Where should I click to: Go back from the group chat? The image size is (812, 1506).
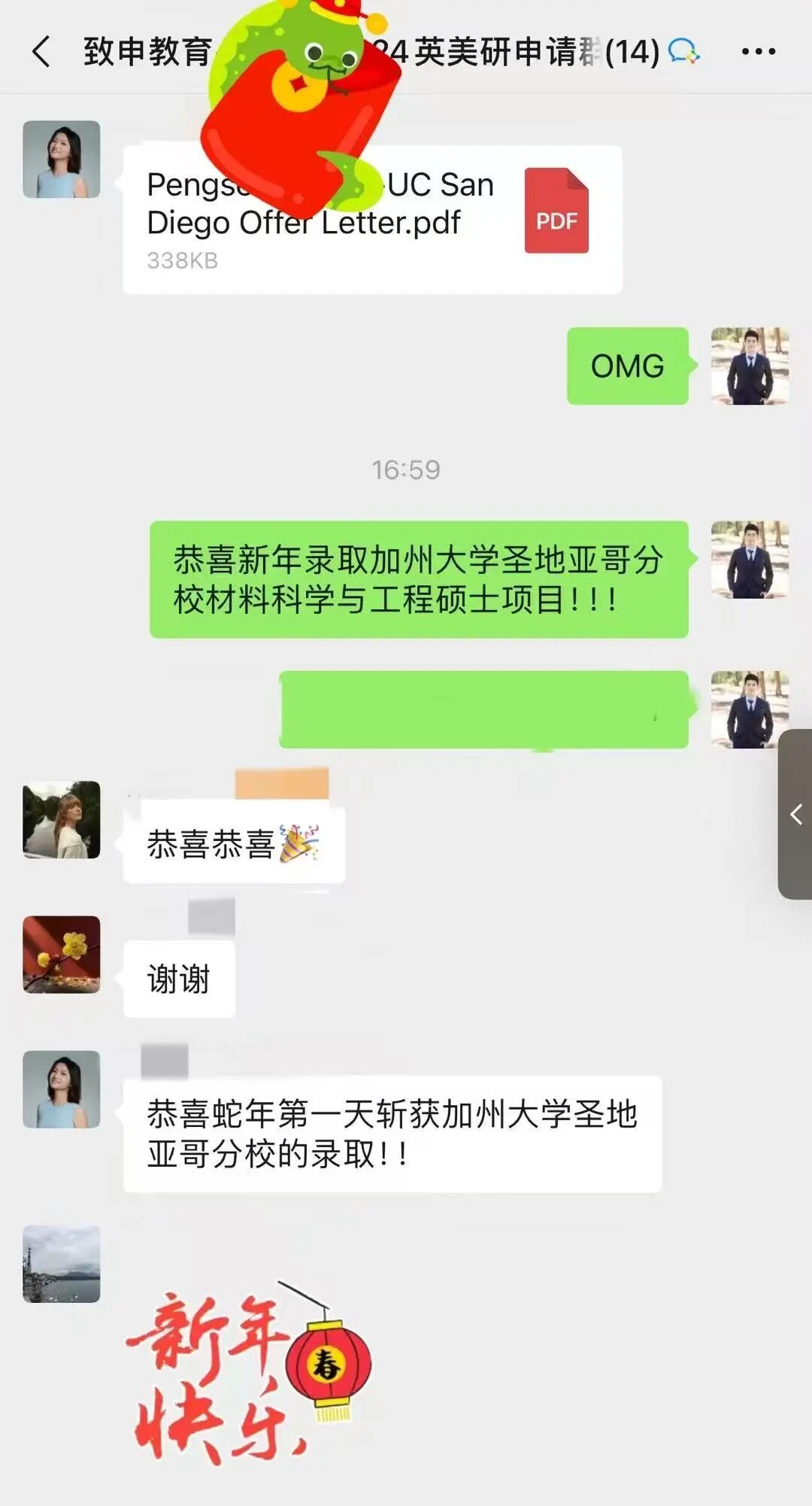42,52
